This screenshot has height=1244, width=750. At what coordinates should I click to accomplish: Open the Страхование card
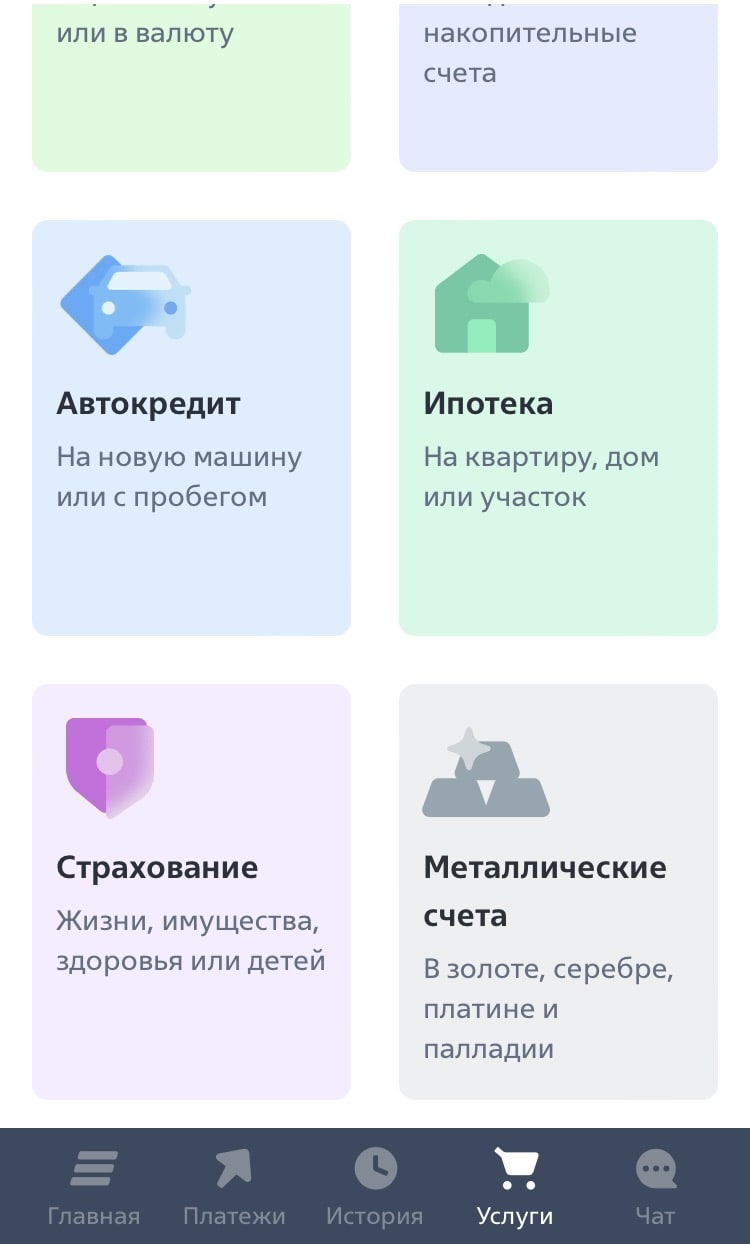191,891
